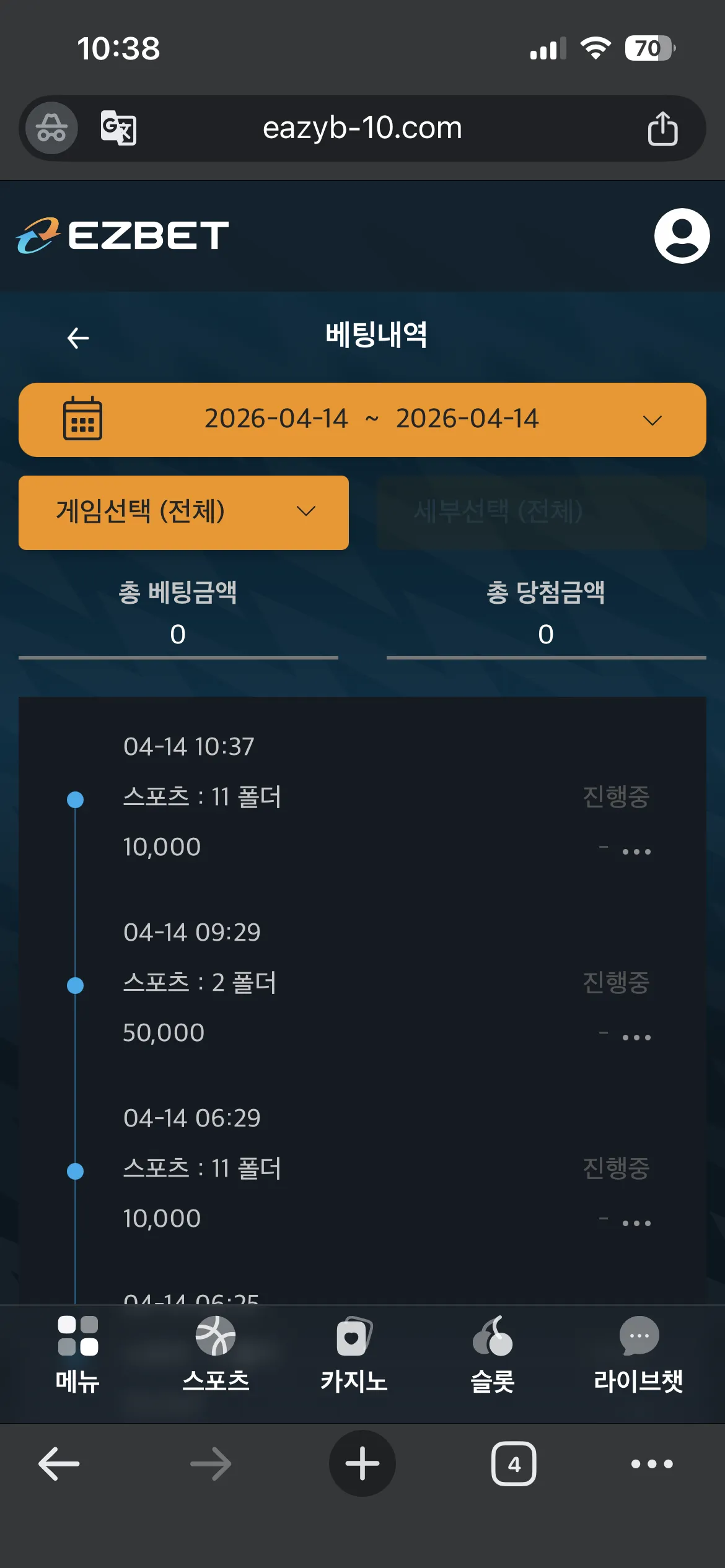Open the browser overflow menu
The height and width of the screenshot is (1568, 725).
652,1464
